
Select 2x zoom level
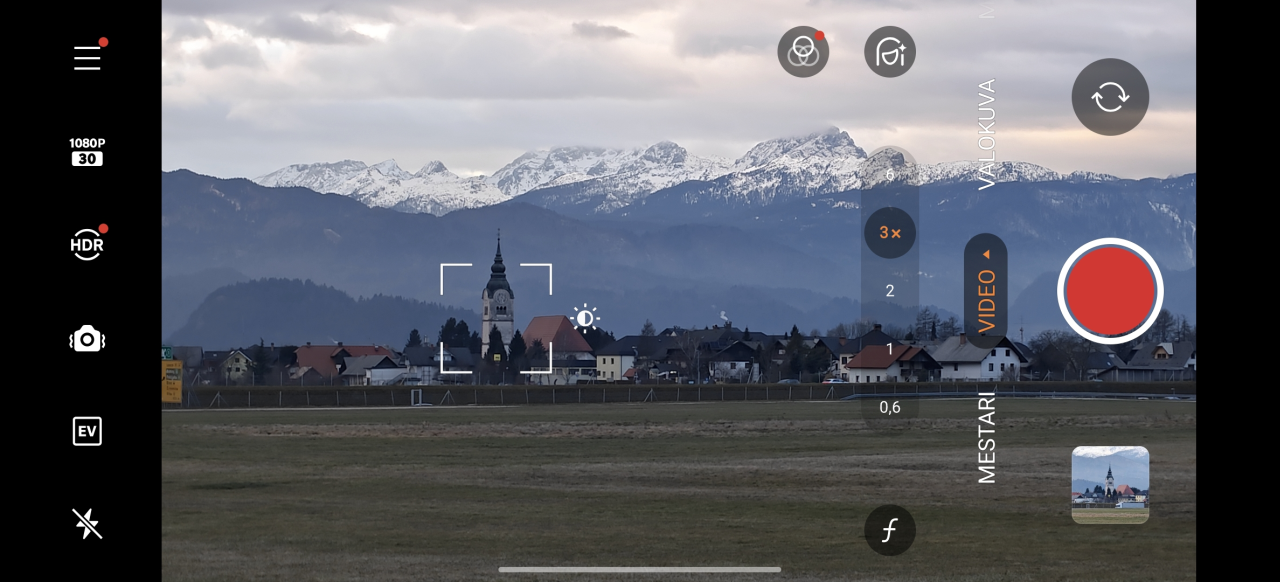tap(890, 291)
